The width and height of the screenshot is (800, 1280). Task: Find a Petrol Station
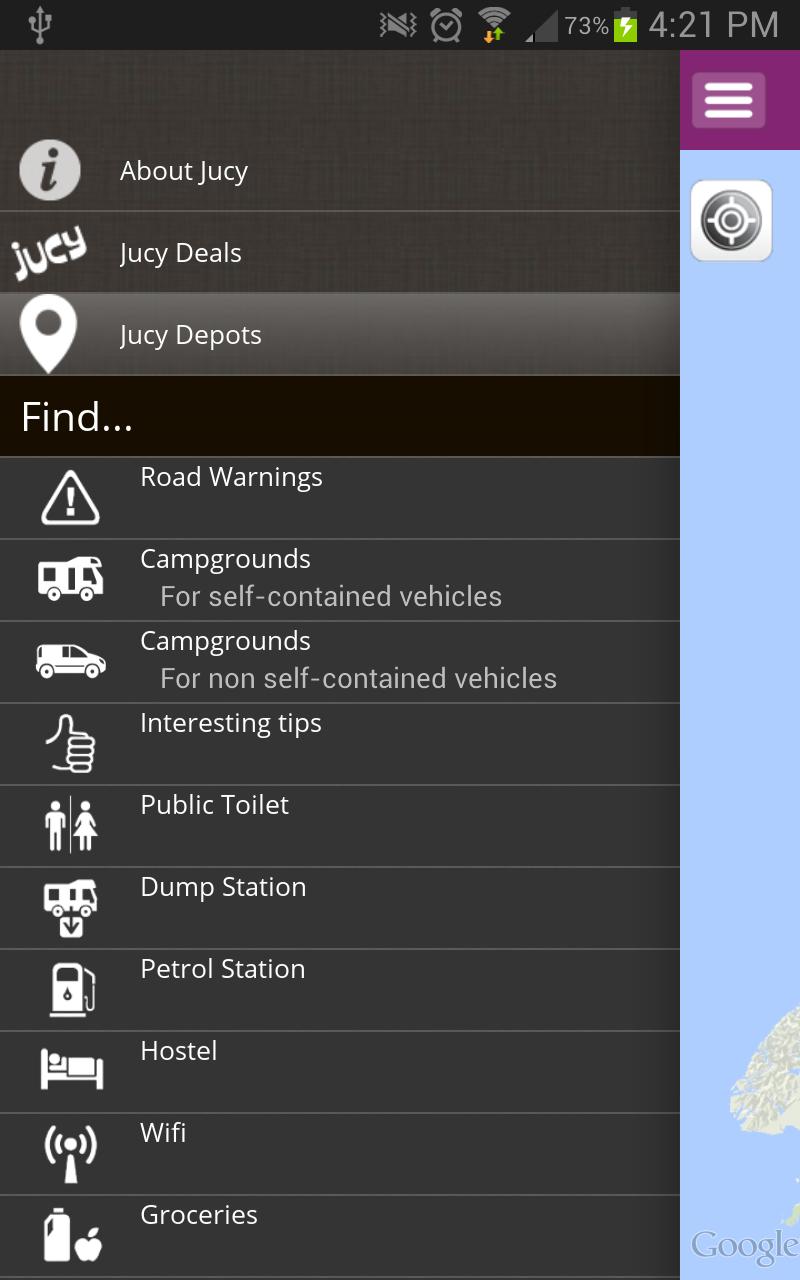pos(339,990)
